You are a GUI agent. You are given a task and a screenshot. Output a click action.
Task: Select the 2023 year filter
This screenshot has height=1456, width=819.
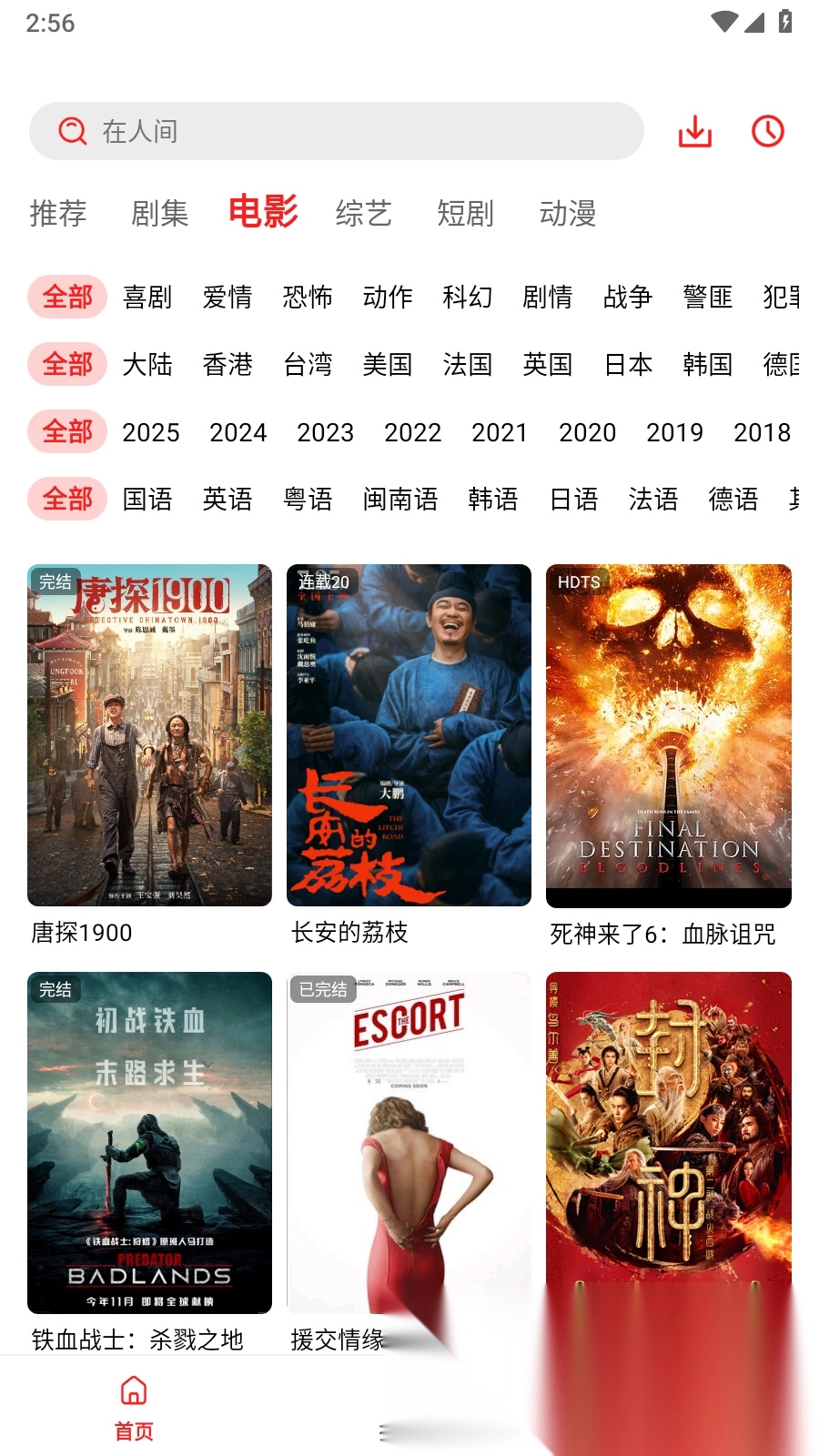325,432
